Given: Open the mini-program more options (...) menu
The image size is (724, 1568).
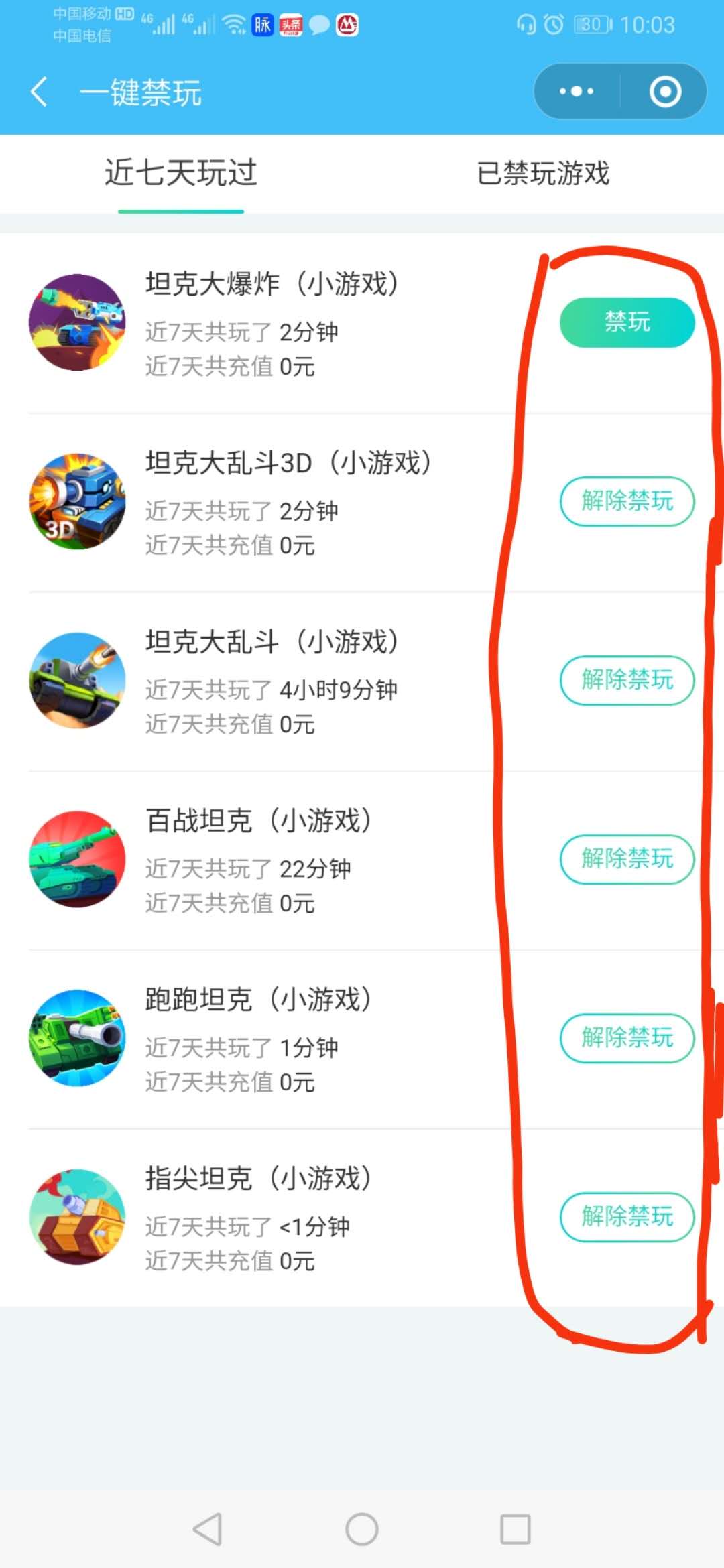Looking at the screenshot, I should click(575, 91).
